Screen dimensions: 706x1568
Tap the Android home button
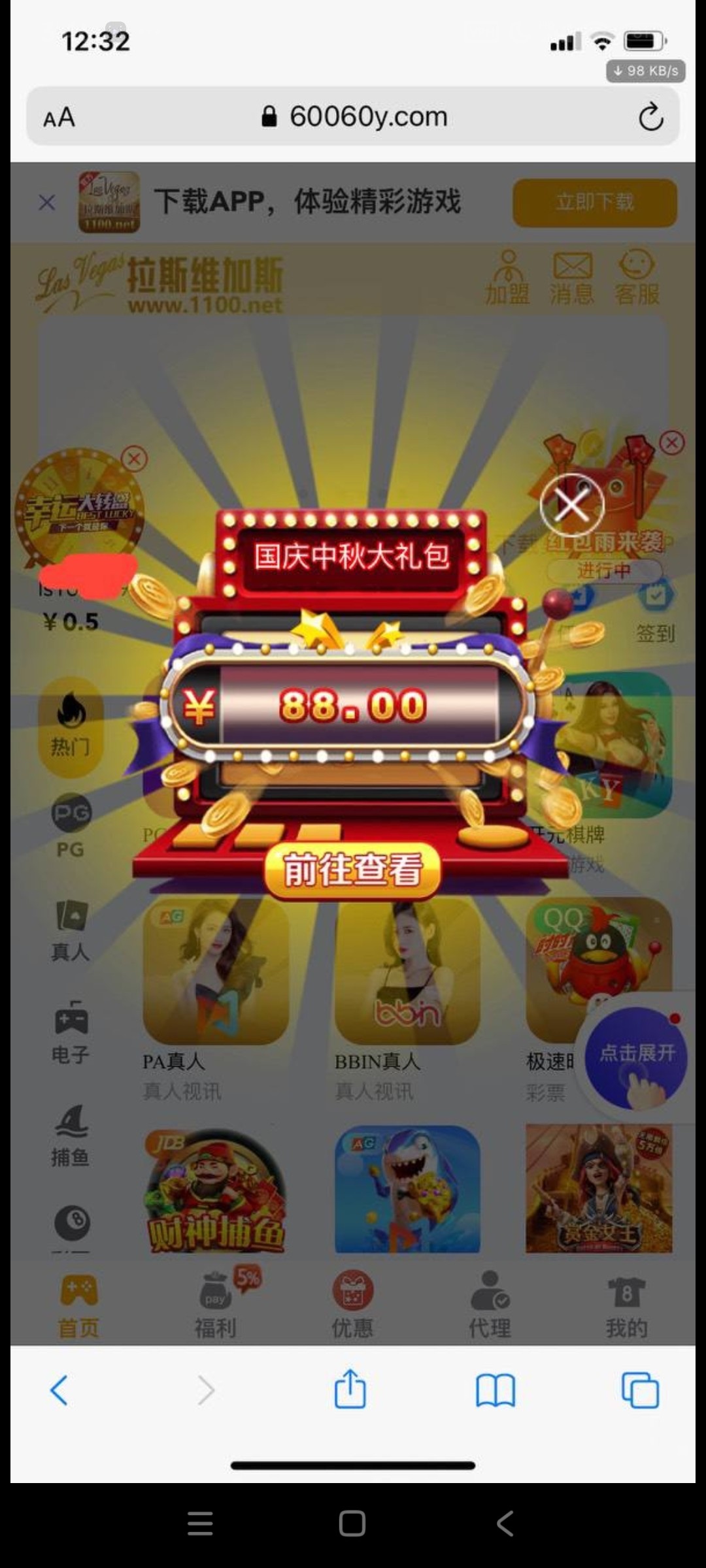pyautogui.click(x=352, y=1524)
